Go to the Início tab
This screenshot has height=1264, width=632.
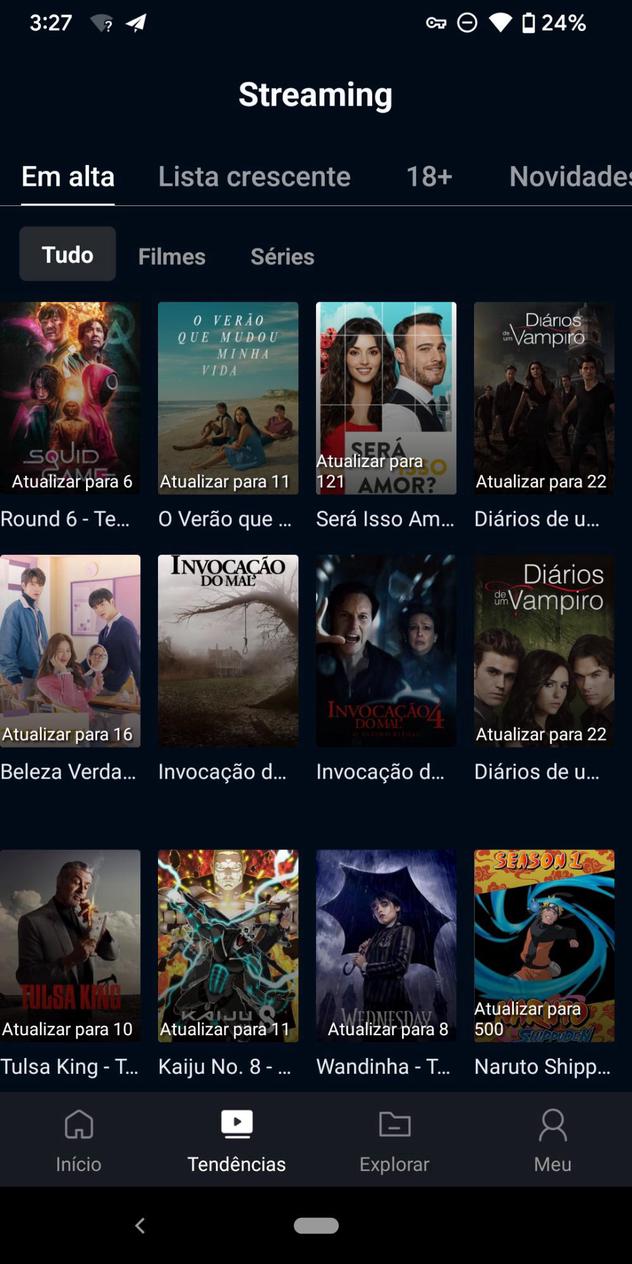tap(78, 1140)
